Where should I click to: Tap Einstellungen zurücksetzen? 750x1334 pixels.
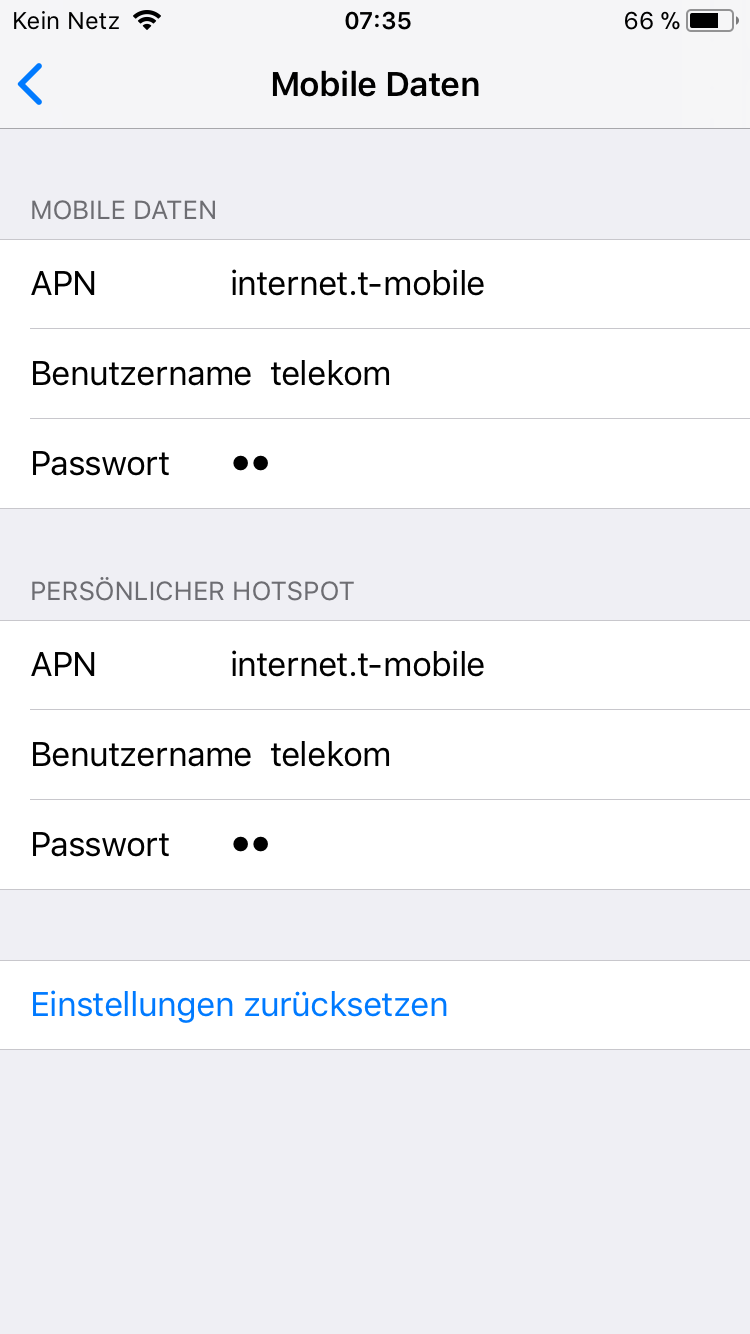pyautogui.click(x=239, y=1005)
